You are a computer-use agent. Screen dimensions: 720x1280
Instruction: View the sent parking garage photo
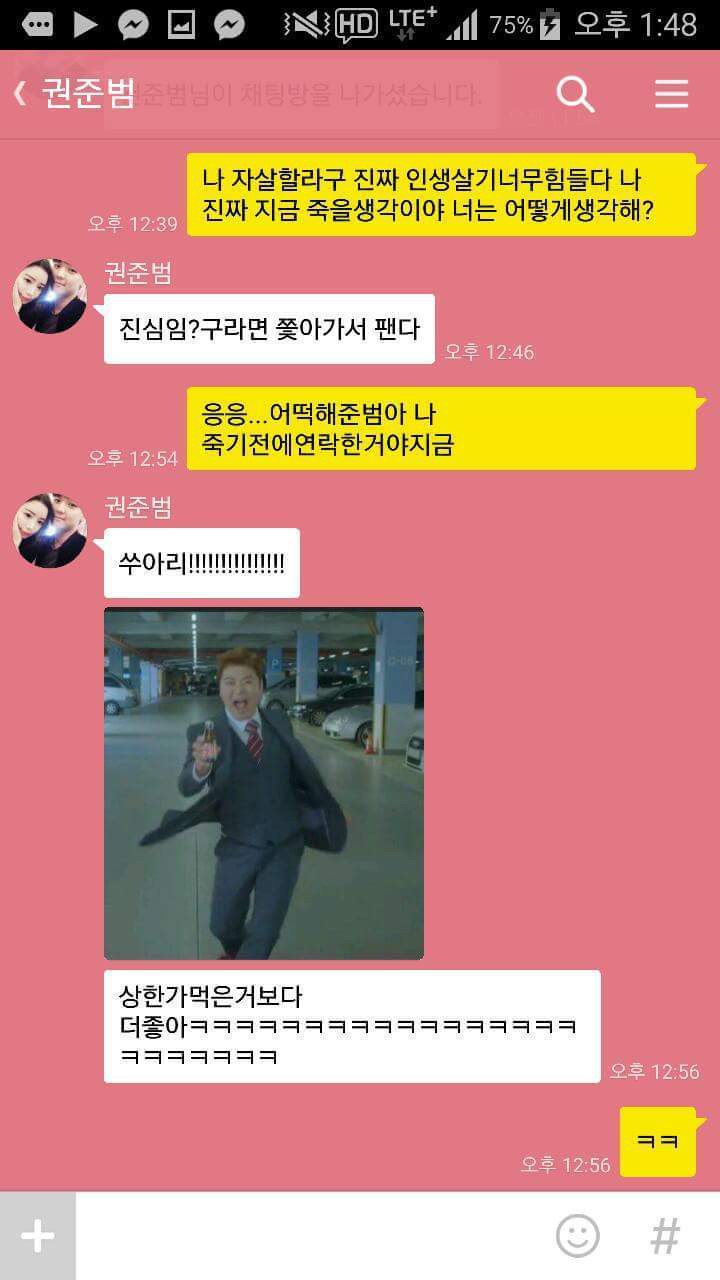(x=264, y=783)
